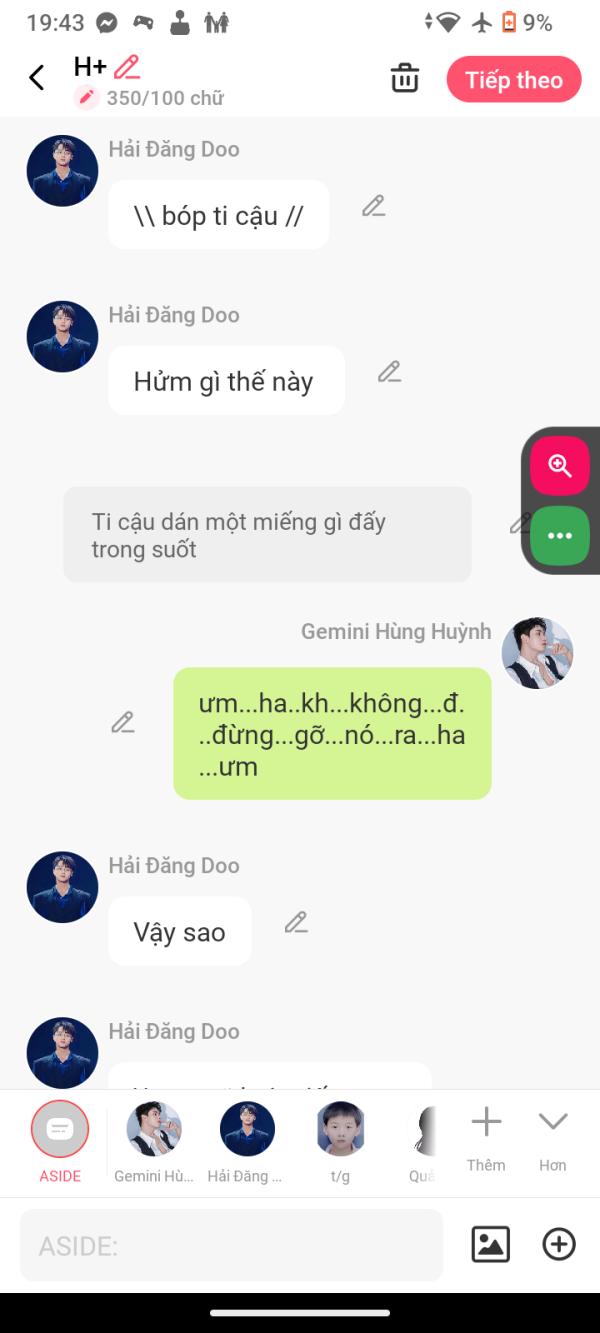The height and width of the screenshot is (1333, 600).
Task: Select Hải Đăng Doo as speaker
Action: tap(247, 1131)
